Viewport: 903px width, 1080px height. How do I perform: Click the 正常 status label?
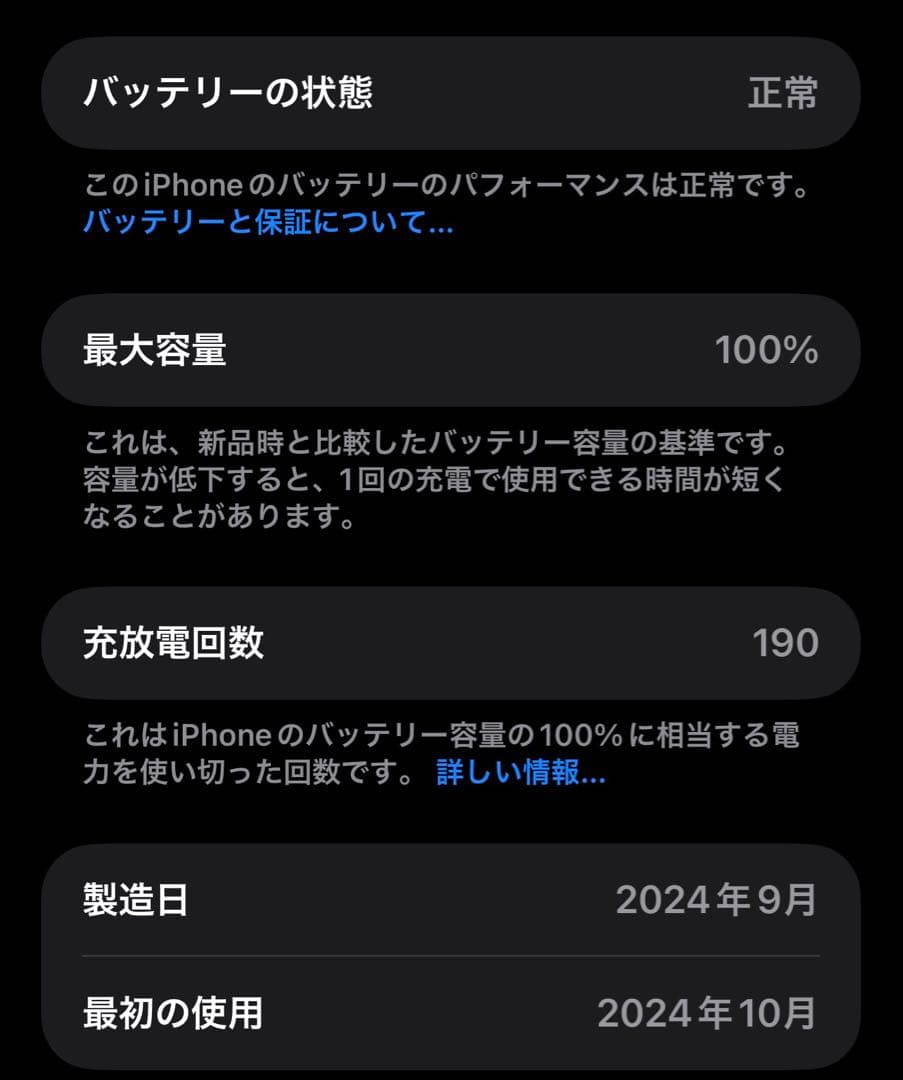[781, 93]
